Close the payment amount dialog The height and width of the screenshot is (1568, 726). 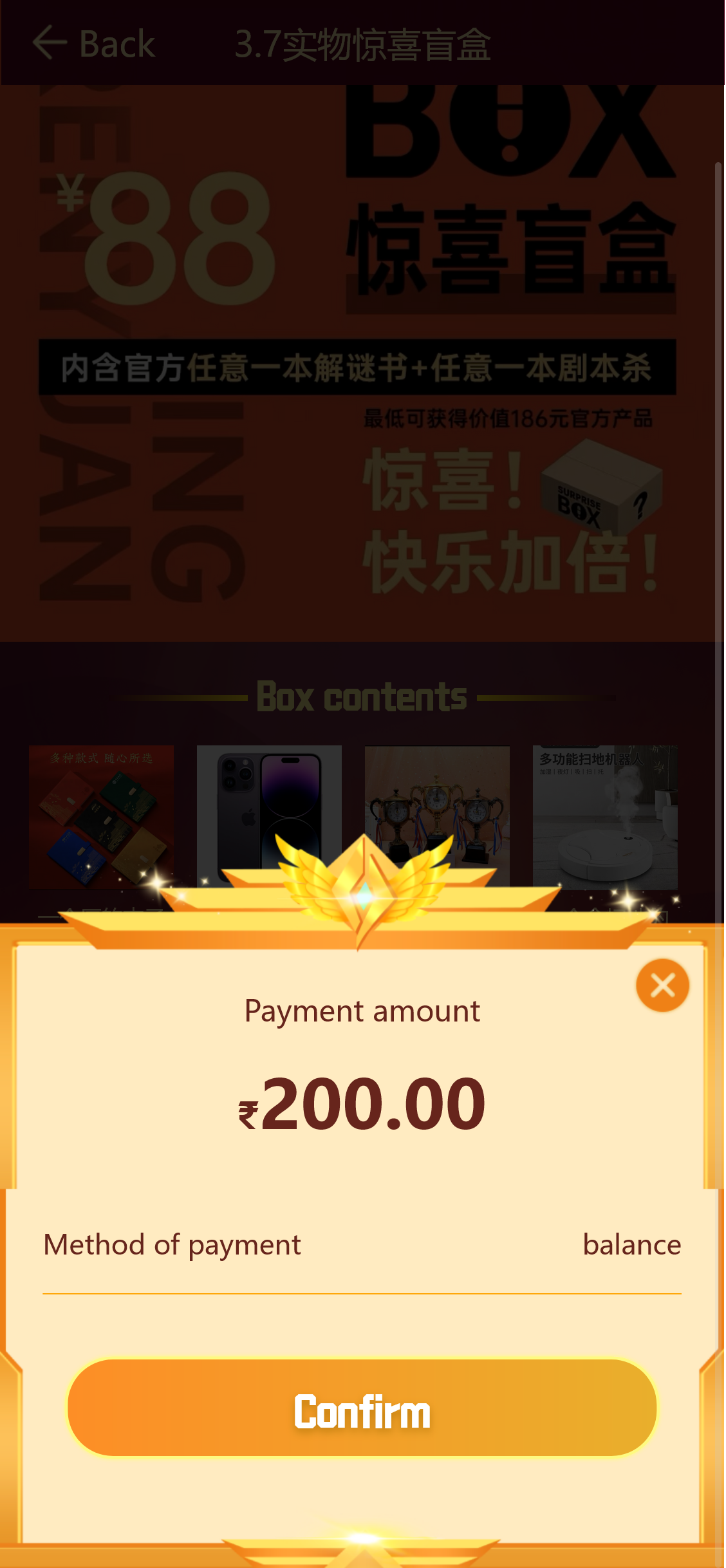pos(662,985)
